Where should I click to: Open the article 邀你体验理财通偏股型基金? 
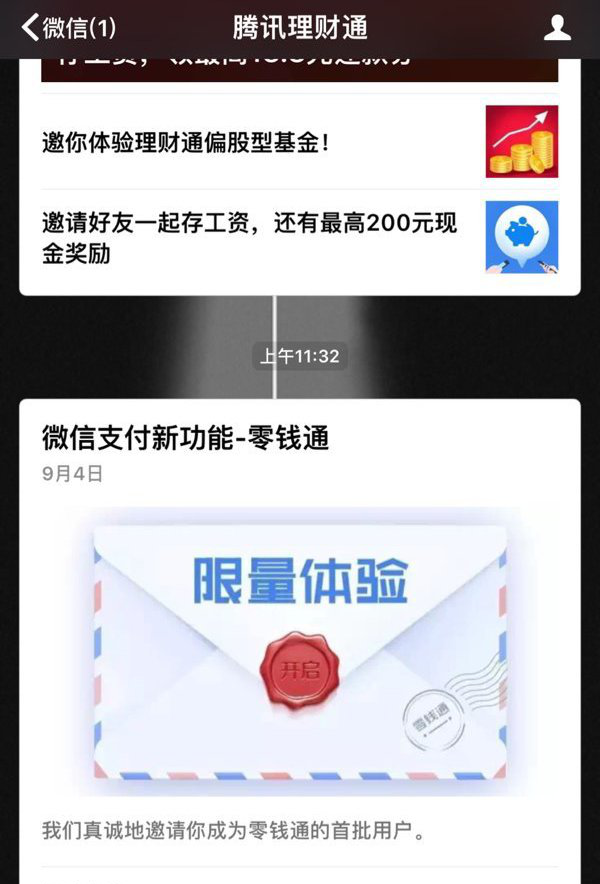point(186,143)
